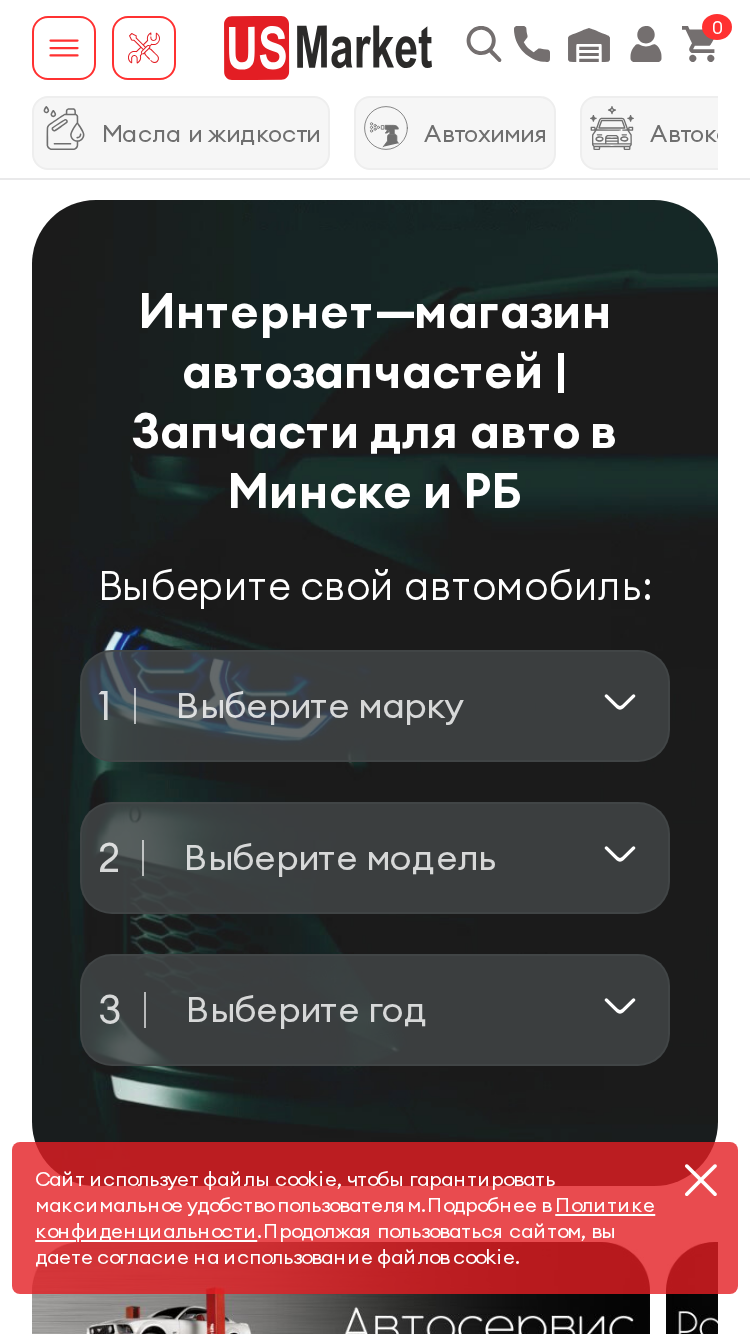The width and height of the screenshot is (750, 1334).
Task: Open the search magnifier icon
Action: click(484, 44)
